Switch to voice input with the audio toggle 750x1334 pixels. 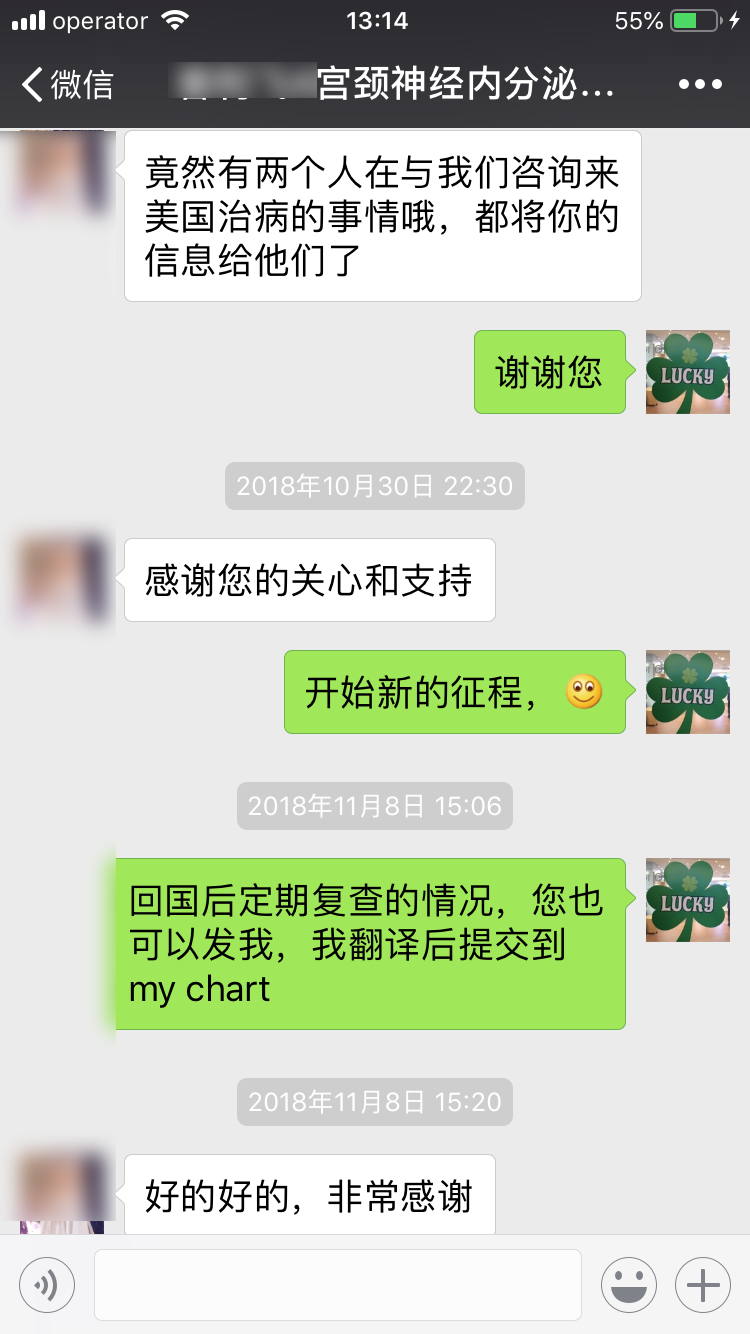click(47, 1285)
